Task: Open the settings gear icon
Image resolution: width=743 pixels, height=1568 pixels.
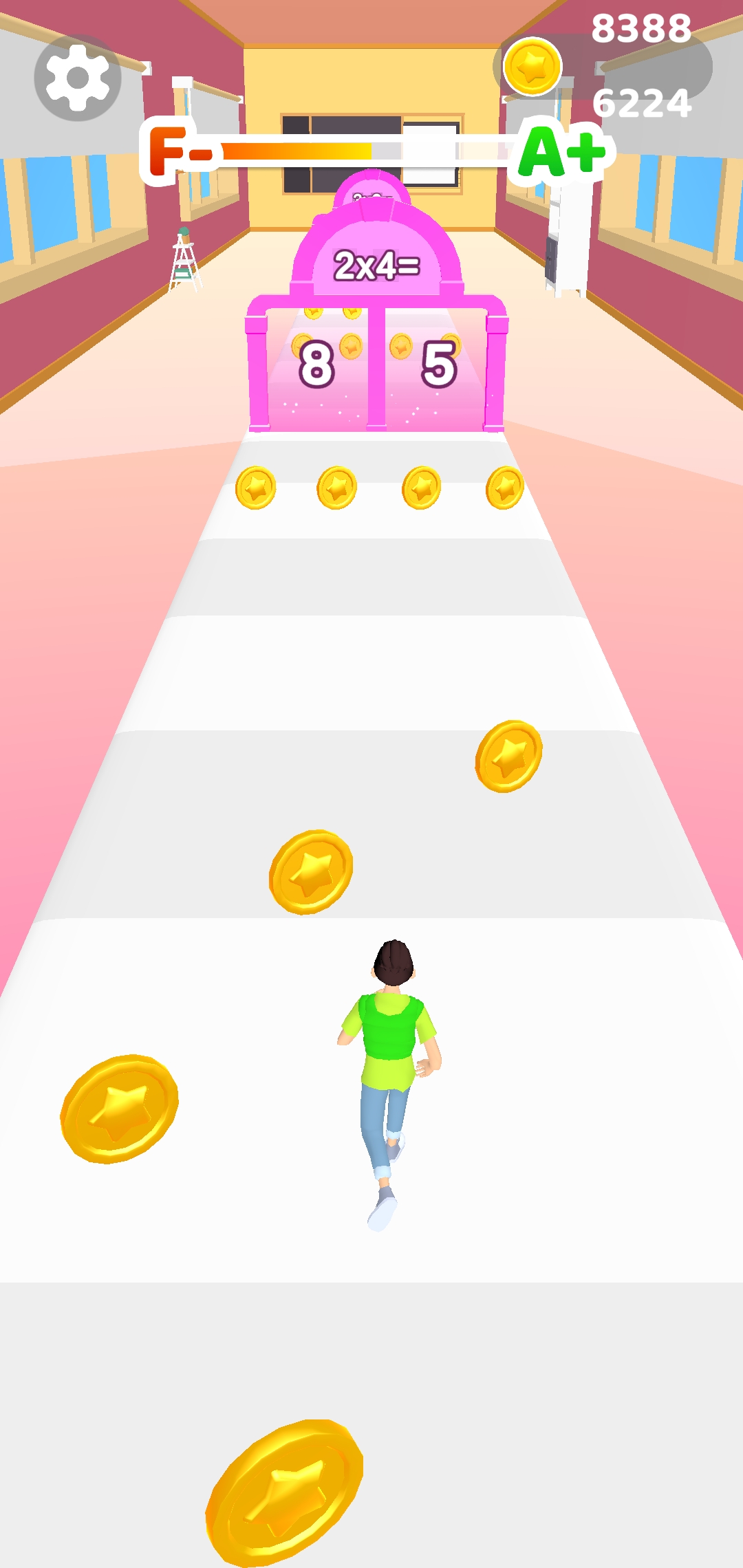Action: click(x=78, y=78)
